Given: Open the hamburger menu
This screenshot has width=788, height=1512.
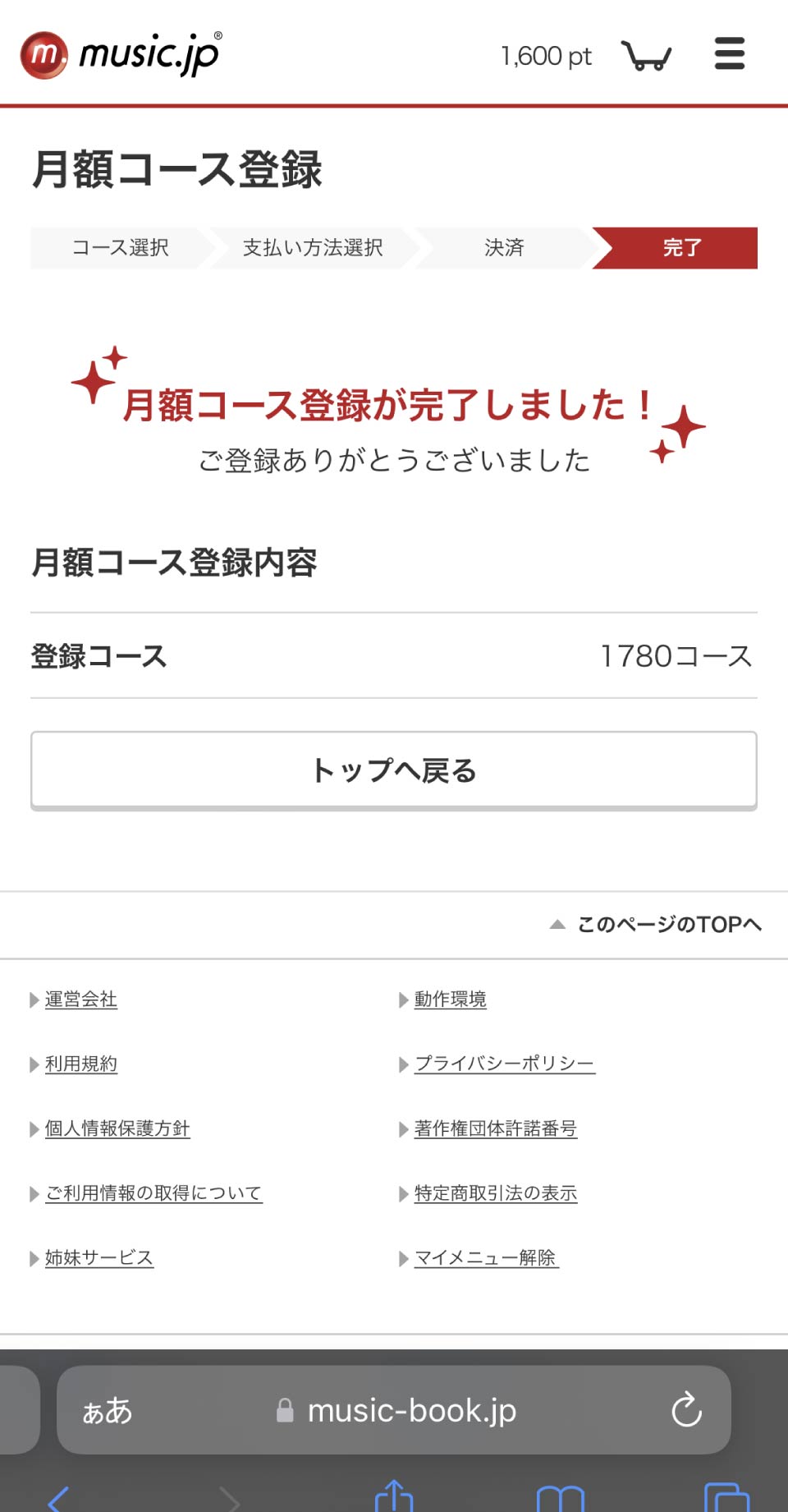Looking at the screenshot, I should point(730,54).
